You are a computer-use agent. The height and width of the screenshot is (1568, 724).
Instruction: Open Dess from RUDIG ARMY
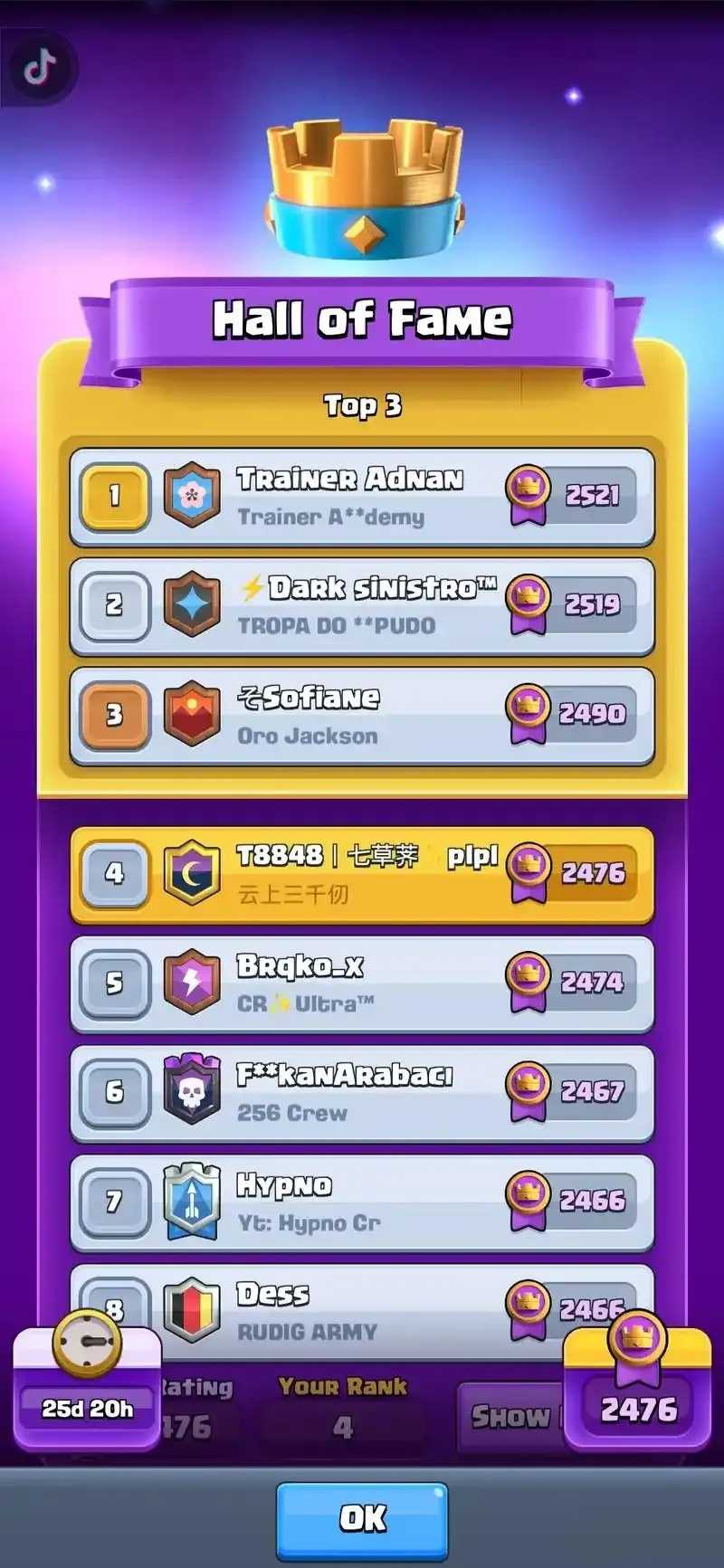coord(362,1312)
